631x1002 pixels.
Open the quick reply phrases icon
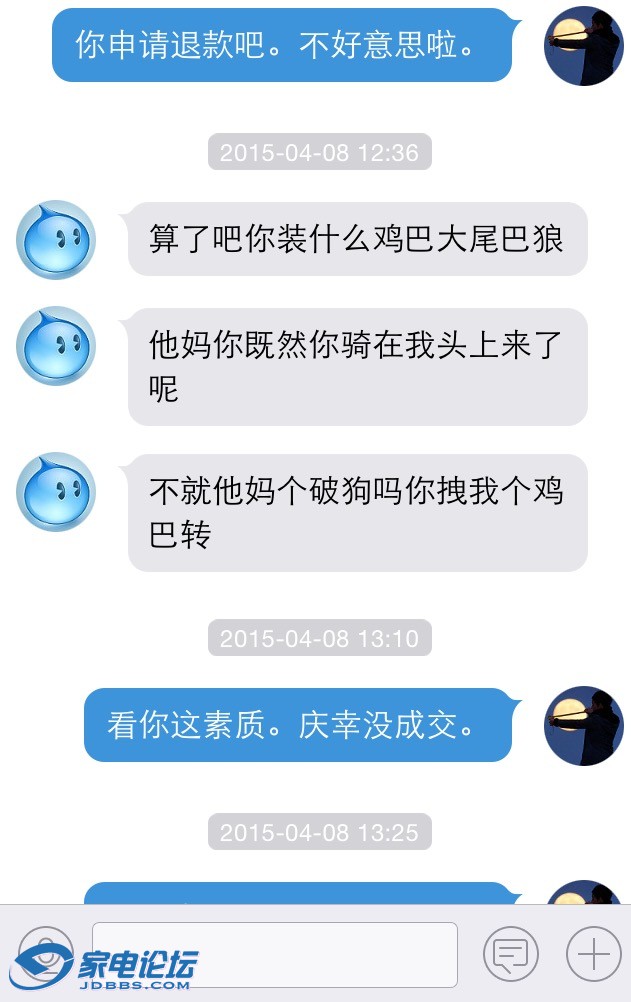(x=511, y=954)
